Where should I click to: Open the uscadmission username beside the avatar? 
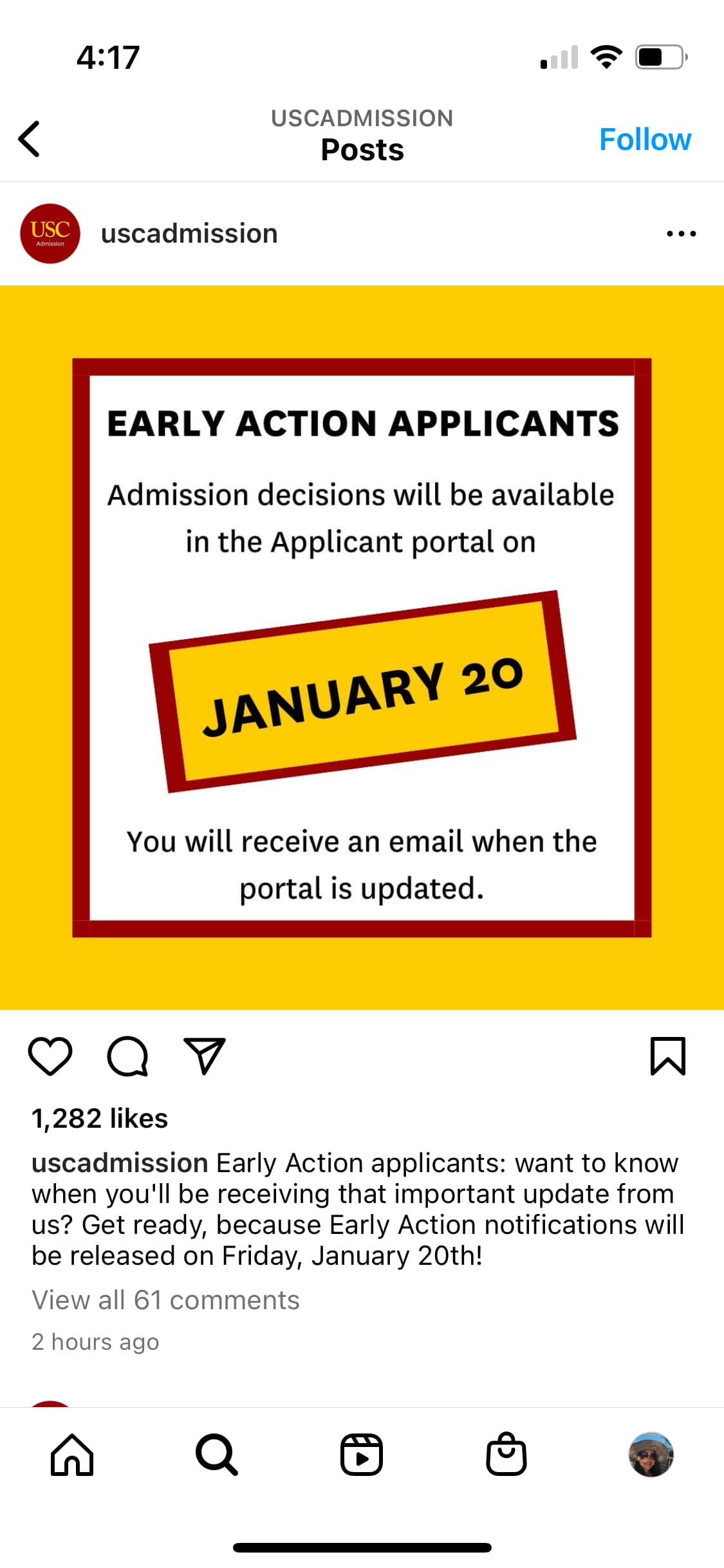[189, 234]
